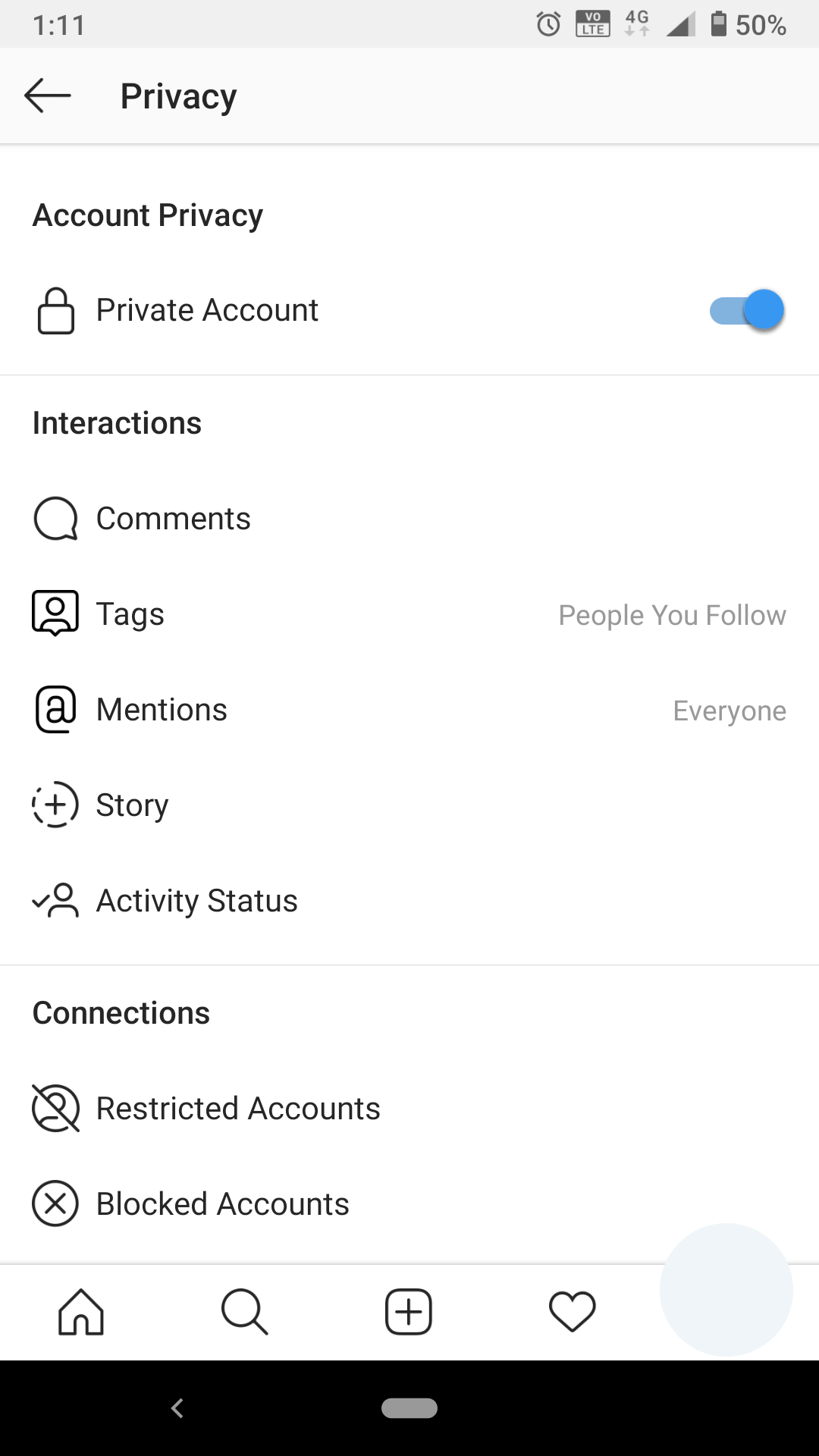This screenshot has height=1456, width=819.
Task: Change Mentions from Everyone
Action: (409, 709)
